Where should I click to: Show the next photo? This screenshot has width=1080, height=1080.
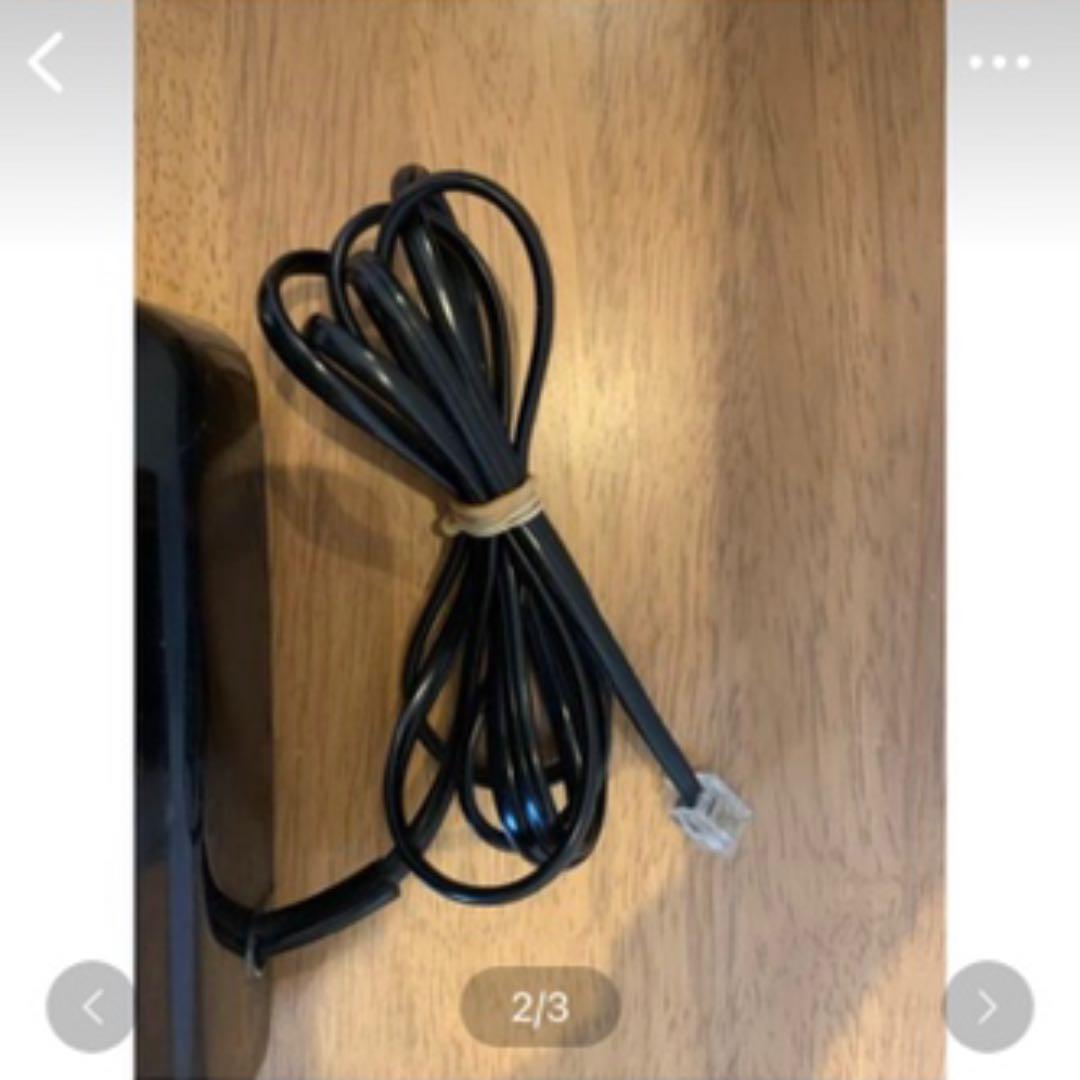click(x=987, y=1006)
